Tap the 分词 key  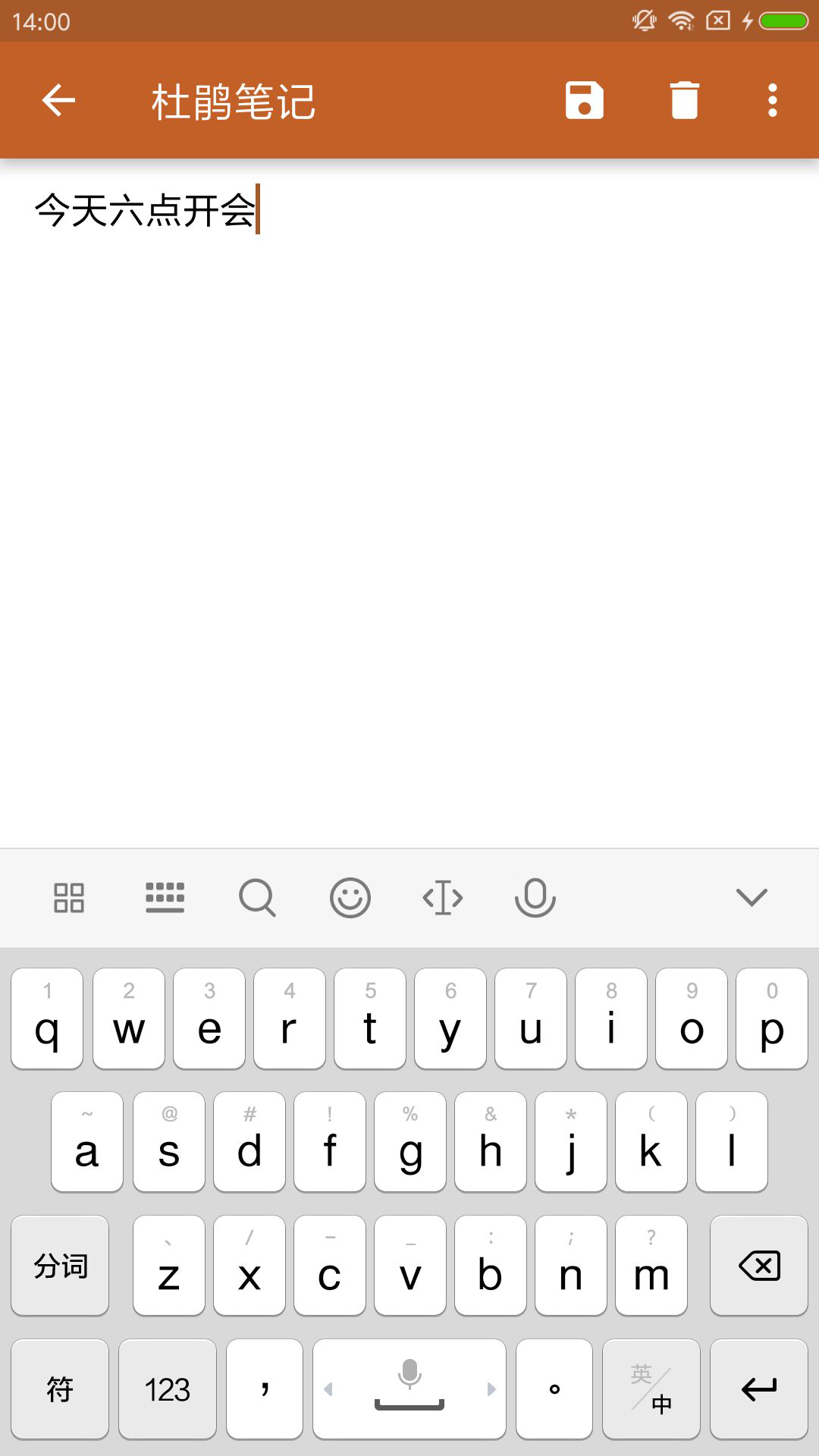coord(60,1266)
